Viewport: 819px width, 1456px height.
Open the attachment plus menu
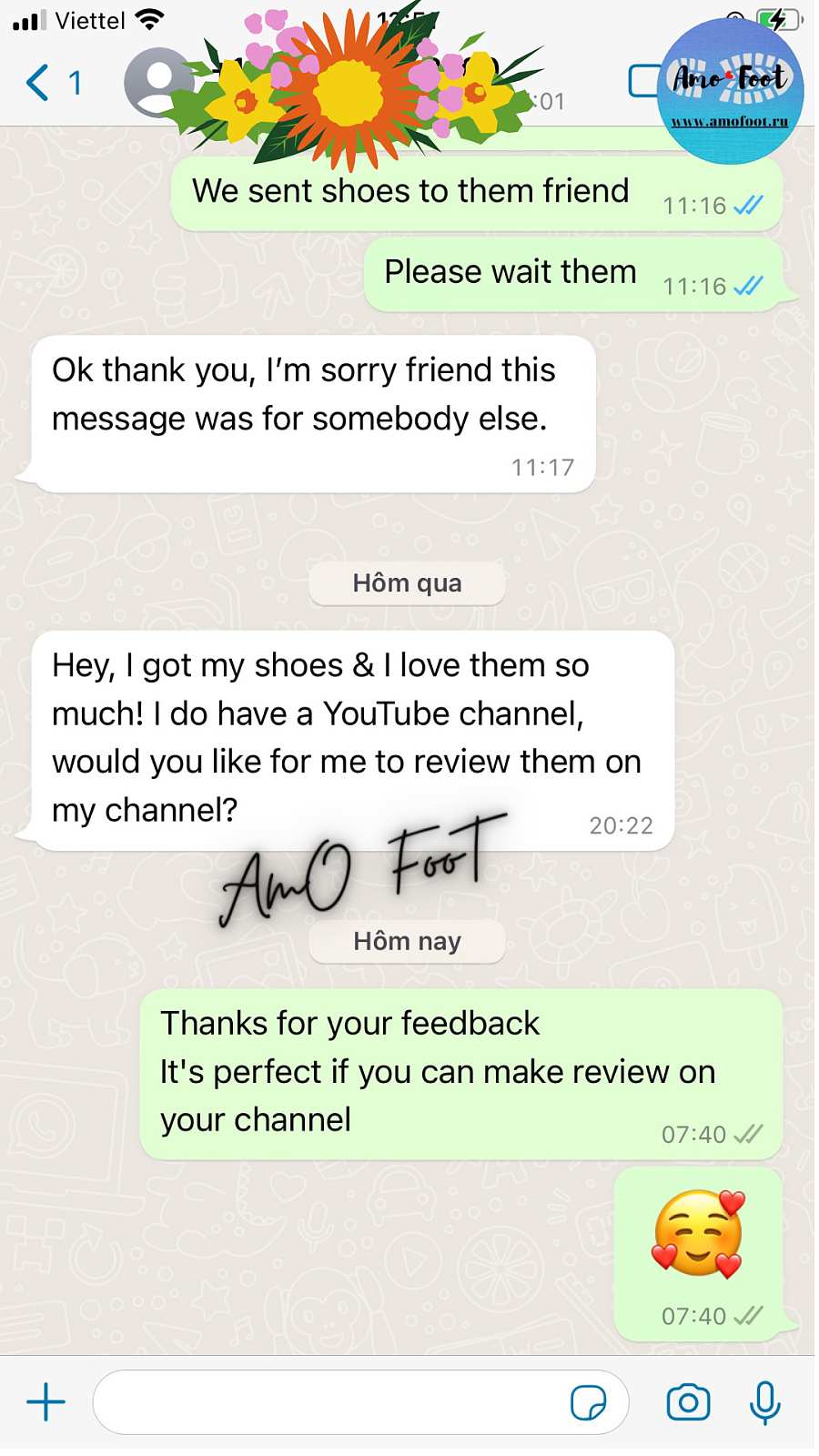click(45, 1402)
